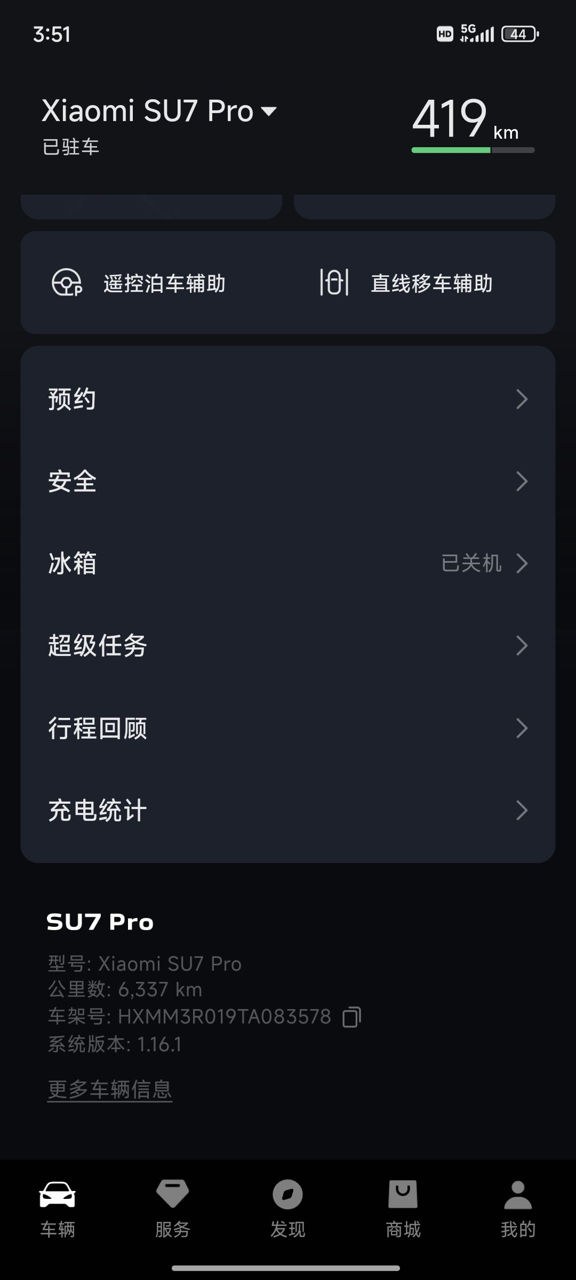
Task: Open the 安全 settings row
Action: pos(288,481)
